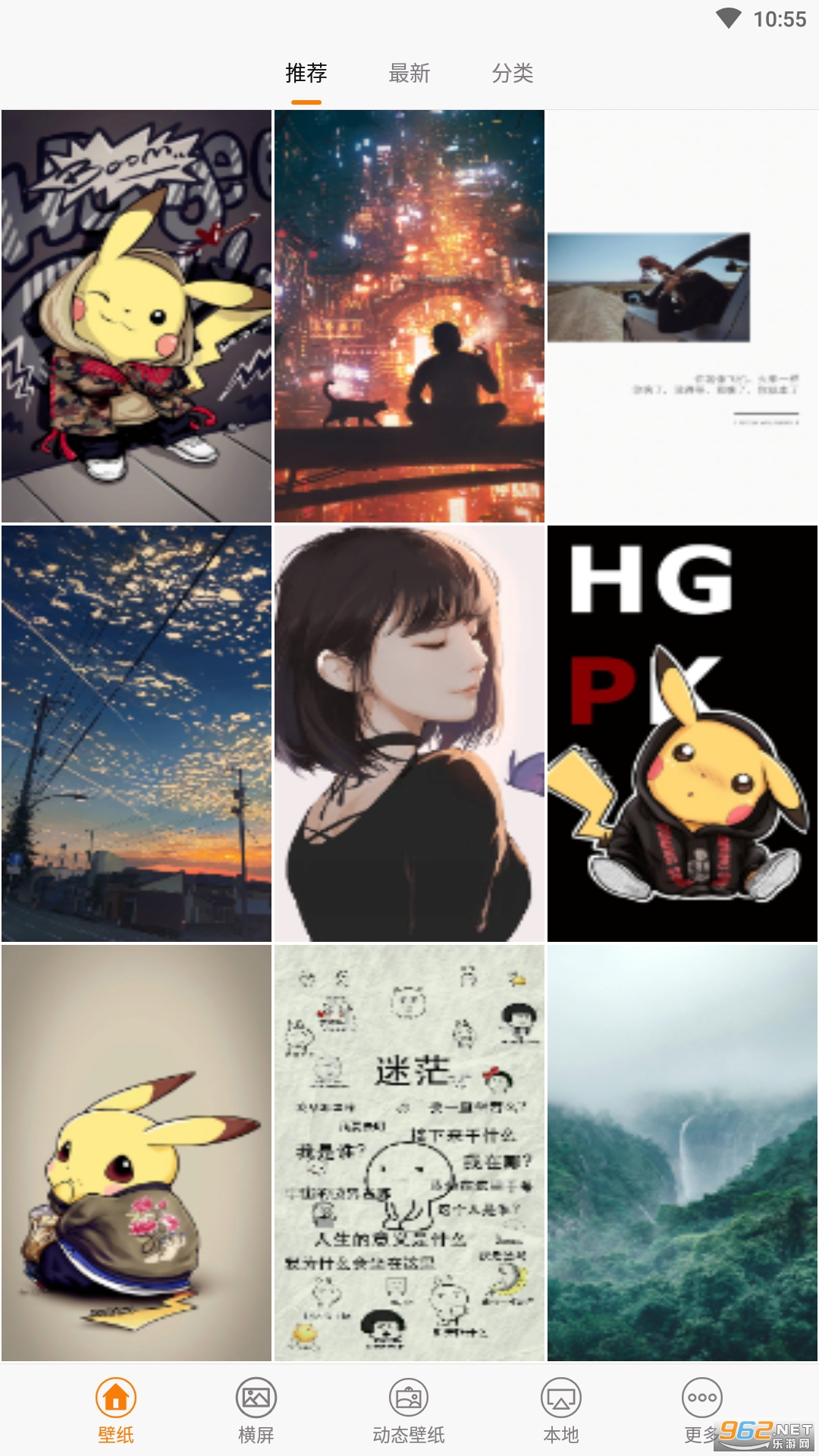819x1456 pixels.
Task: Select the 推荐 tab
Action: (306, 74)
